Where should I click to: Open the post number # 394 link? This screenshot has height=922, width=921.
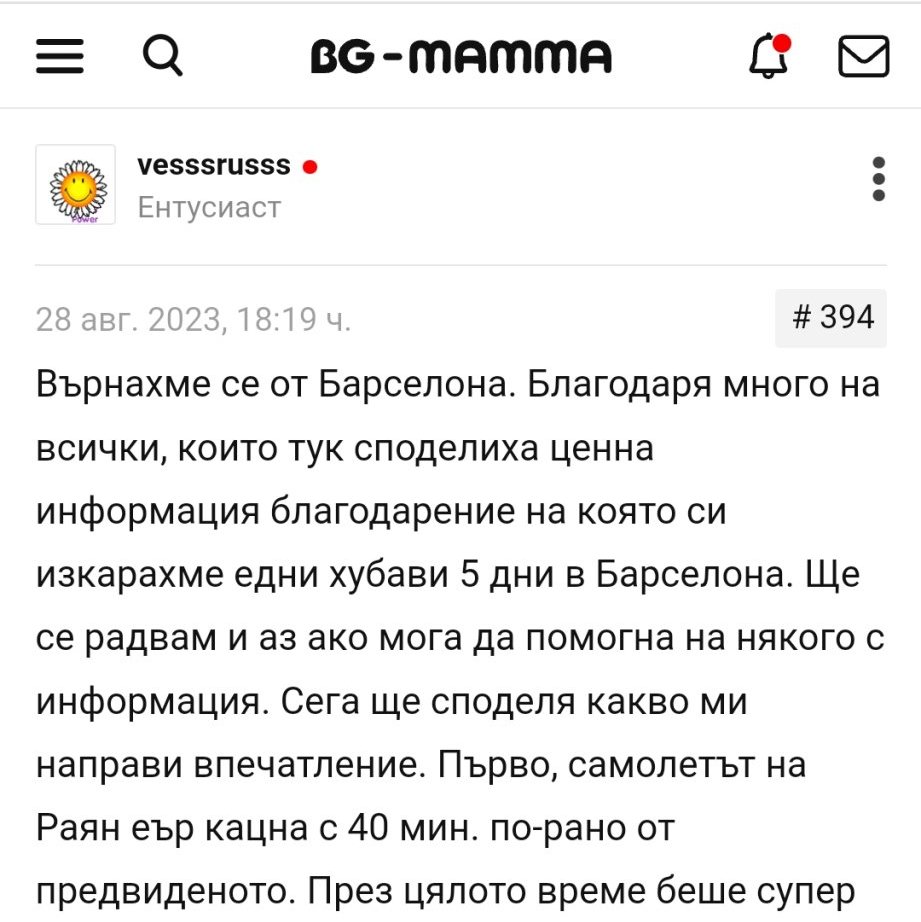click(x=830, y=318)
